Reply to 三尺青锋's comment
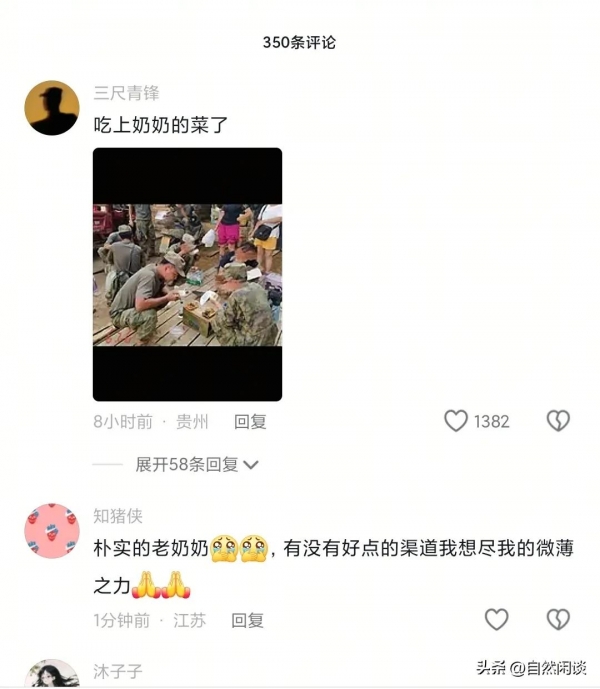The height and width of the screenshot is (689, 600). (250, 422)
